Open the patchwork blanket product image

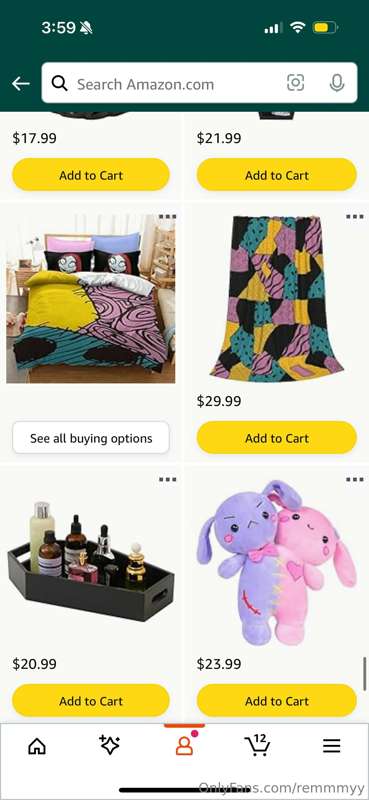point(277,298)
